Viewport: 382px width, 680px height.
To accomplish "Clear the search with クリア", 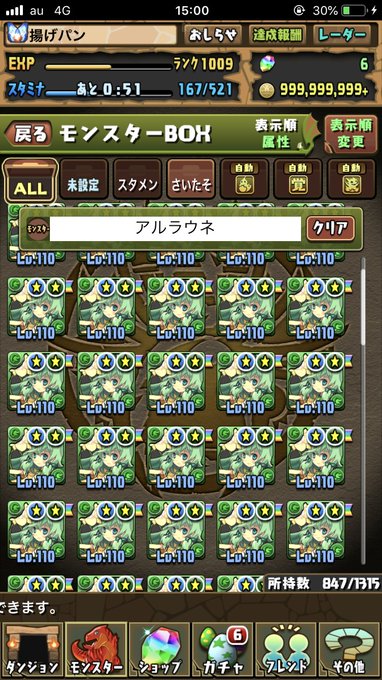I will [330, 229].
